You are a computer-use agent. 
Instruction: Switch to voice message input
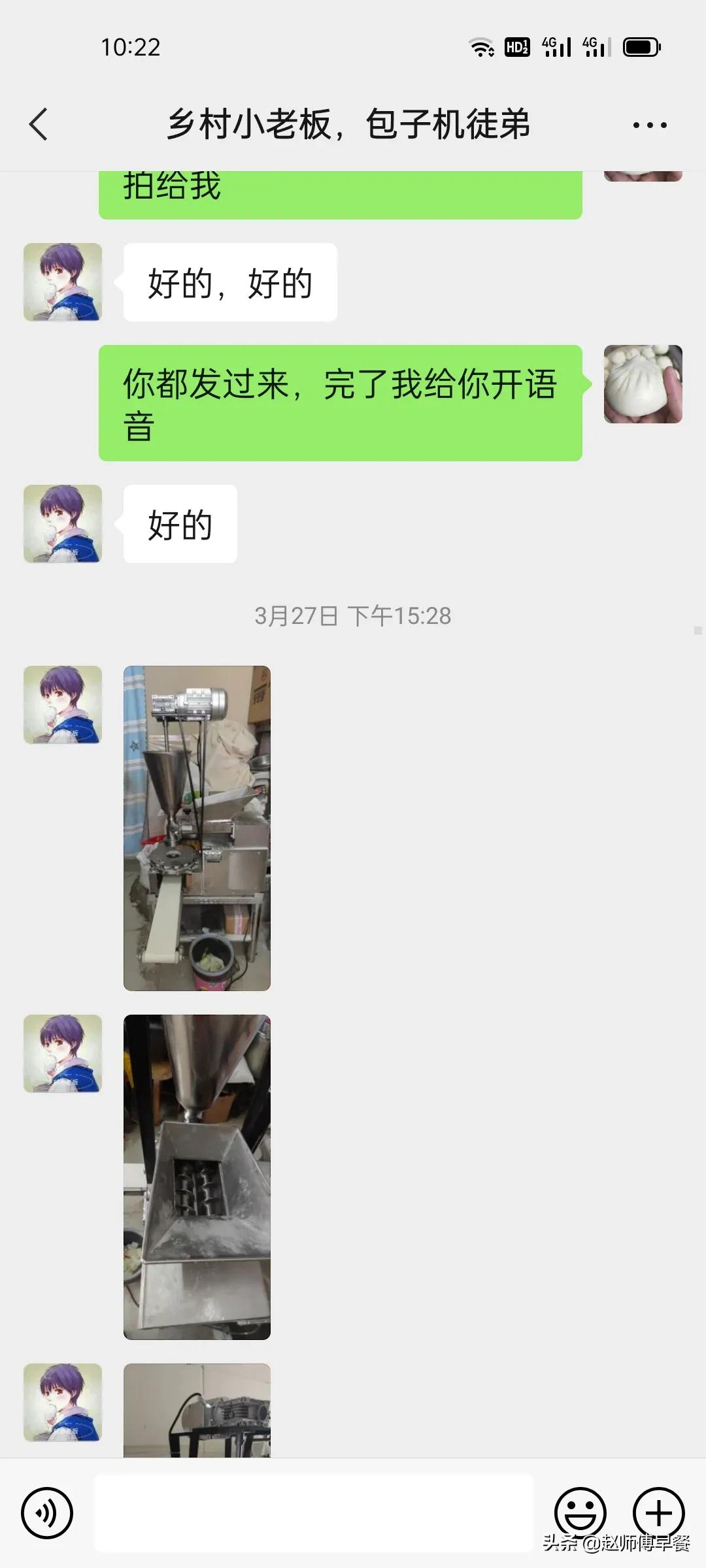(47, 1513)
